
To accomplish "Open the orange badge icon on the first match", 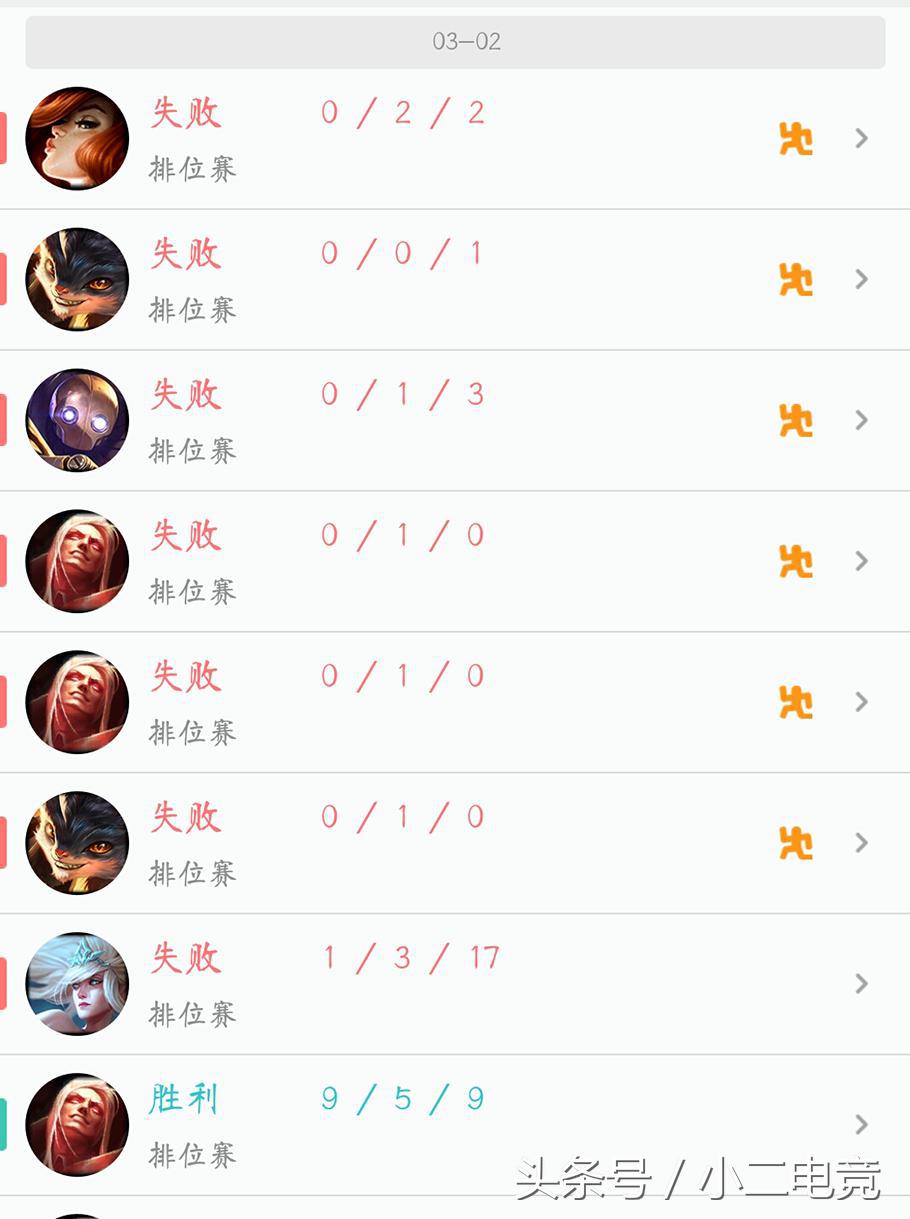I will pos(795,139).
